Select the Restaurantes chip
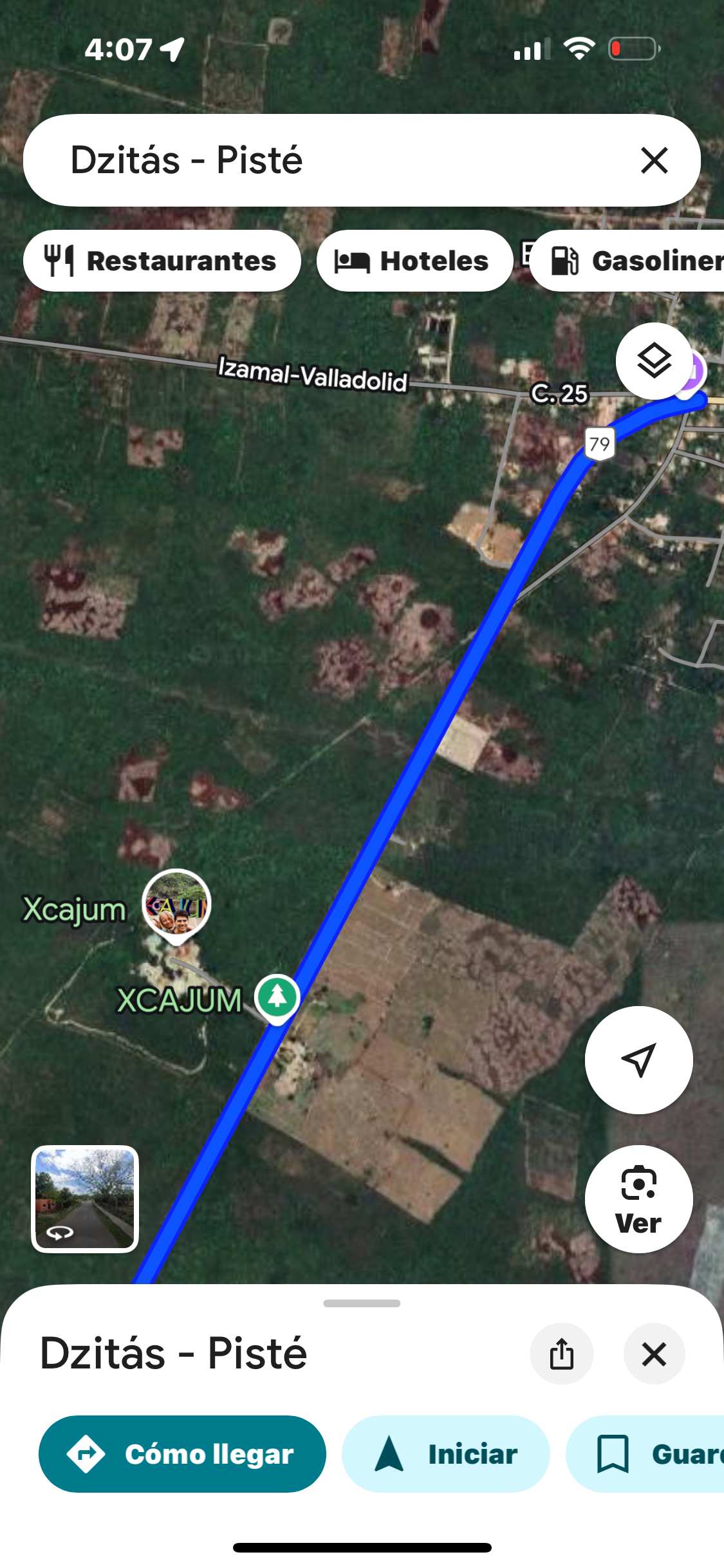Image resolution: width=724 pixels, height=1568 pixels. click(162, 261)
